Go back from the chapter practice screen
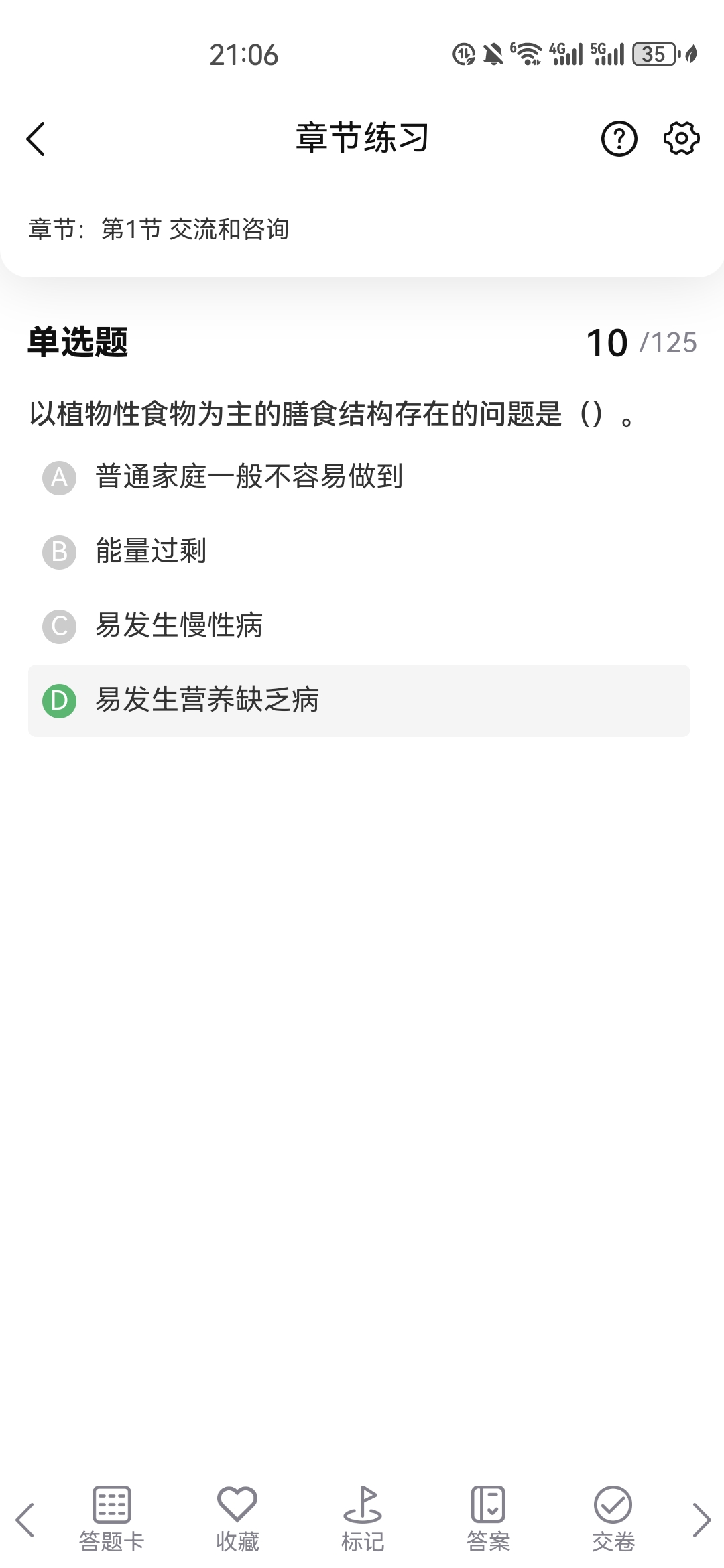 pos(36,139)
